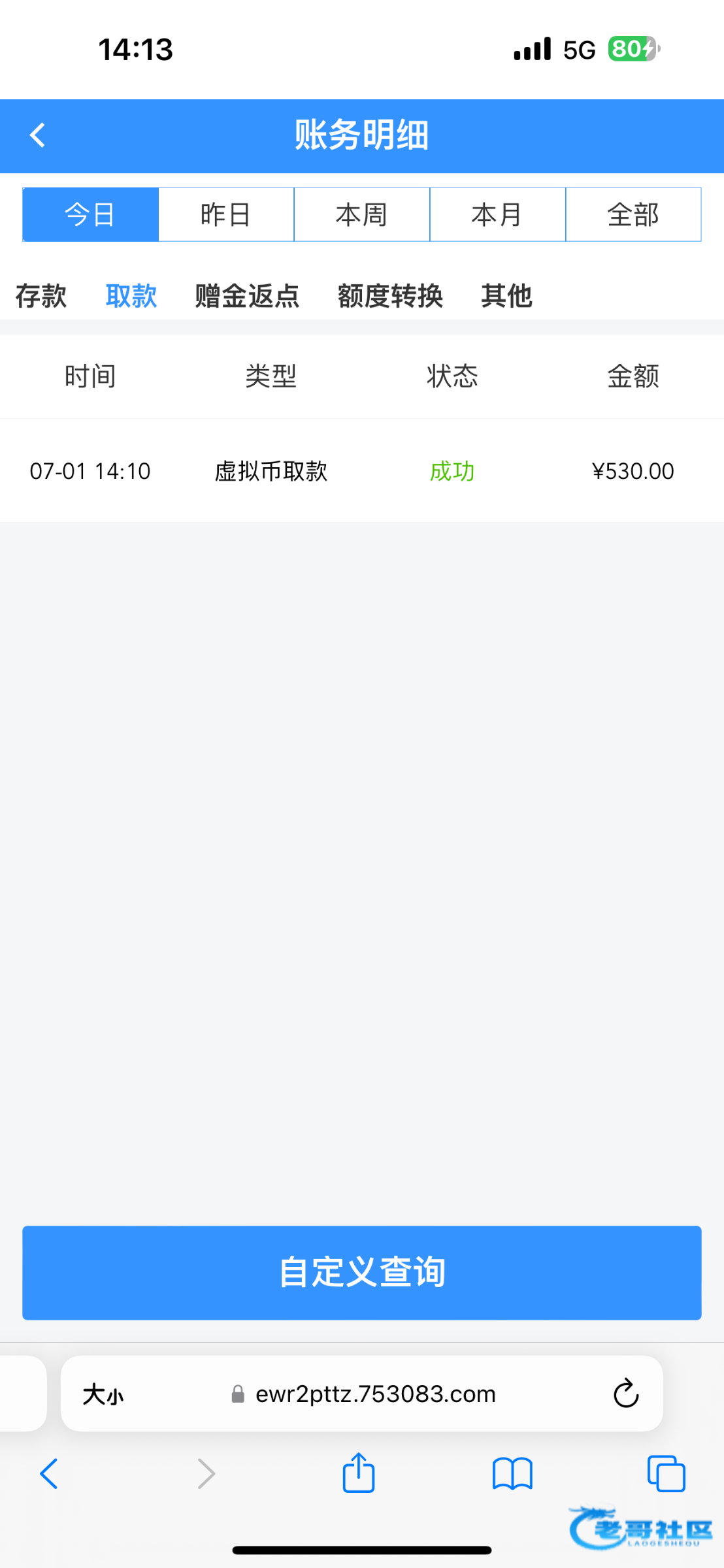
Task: Open the 大小 page settings menu
Action: pos(103,1394)
